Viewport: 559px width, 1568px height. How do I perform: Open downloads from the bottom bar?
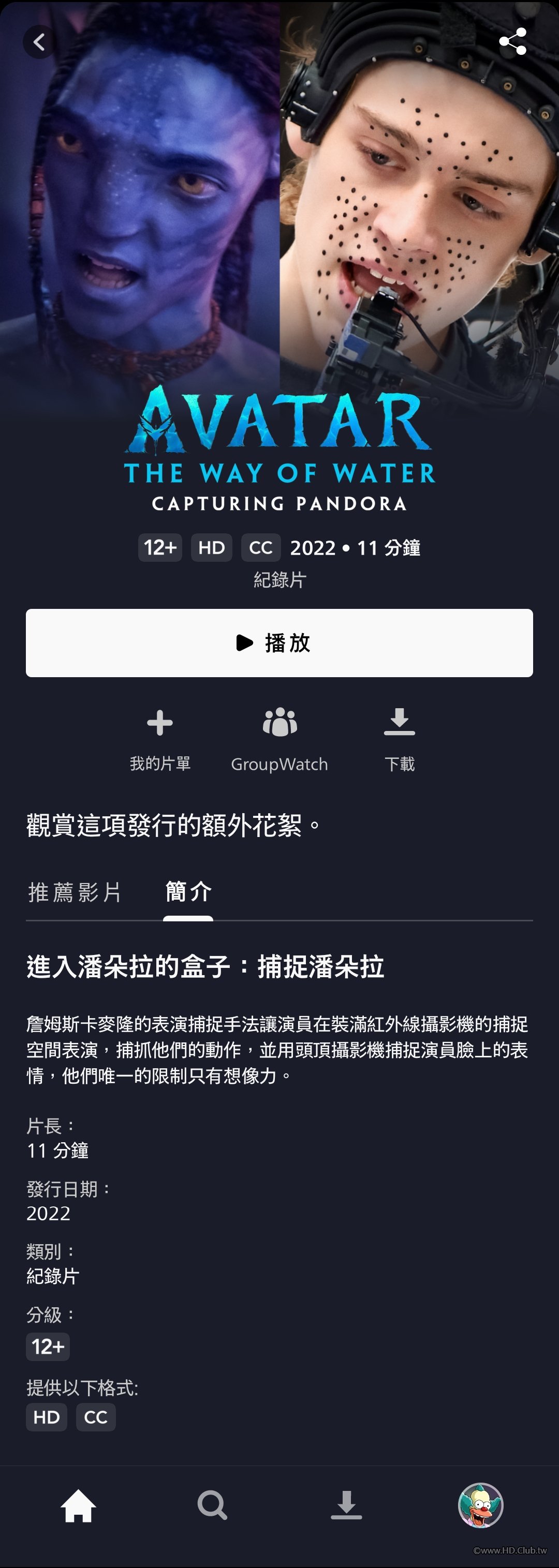click(x=346, y=1506)
